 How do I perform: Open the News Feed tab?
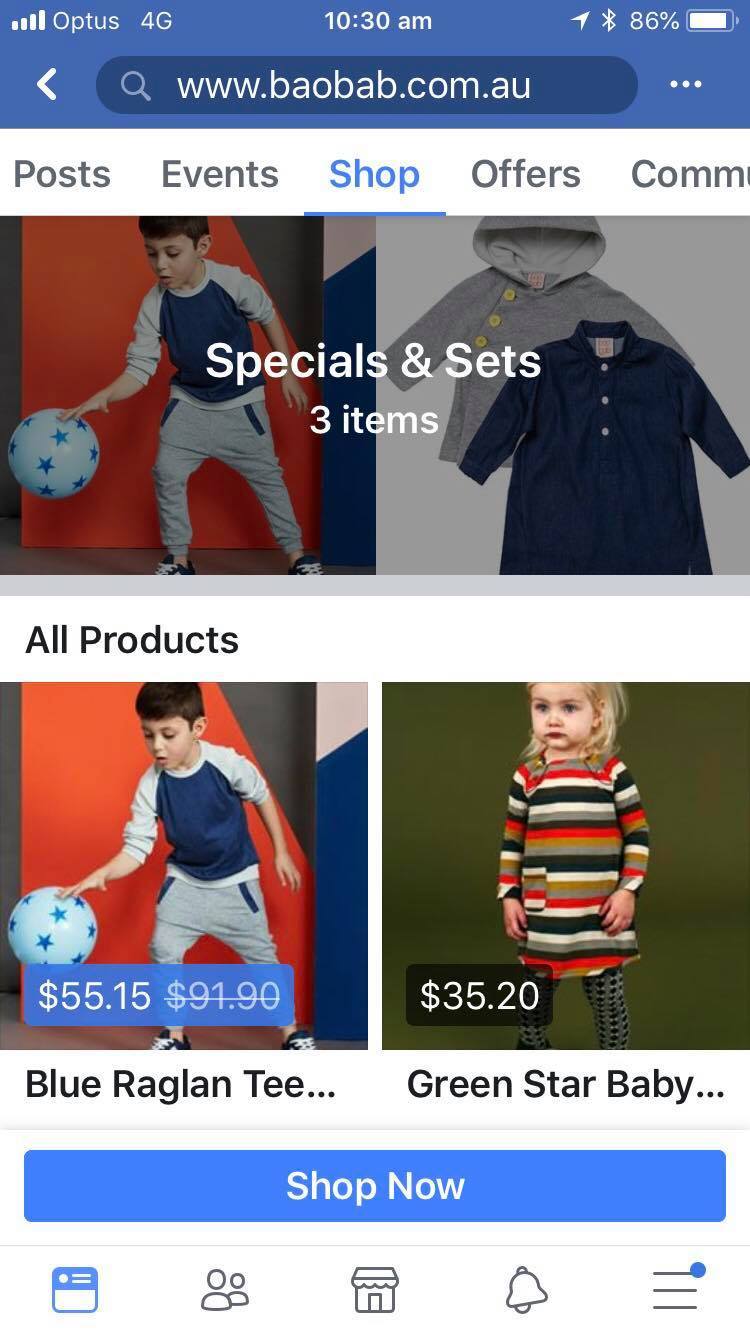75,1289
